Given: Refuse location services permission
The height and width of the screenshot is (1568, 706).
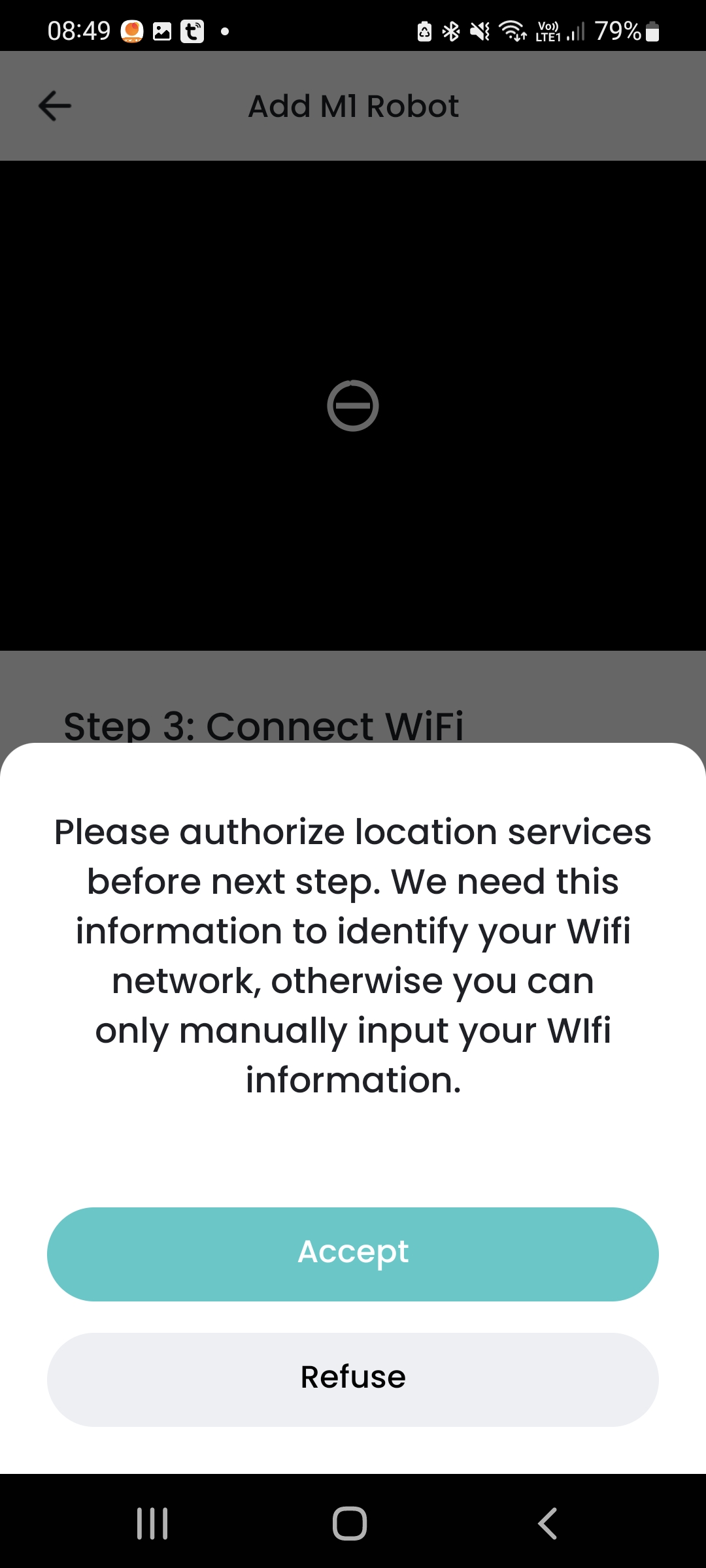Looking at the screenshot, I should (353, 1379).
